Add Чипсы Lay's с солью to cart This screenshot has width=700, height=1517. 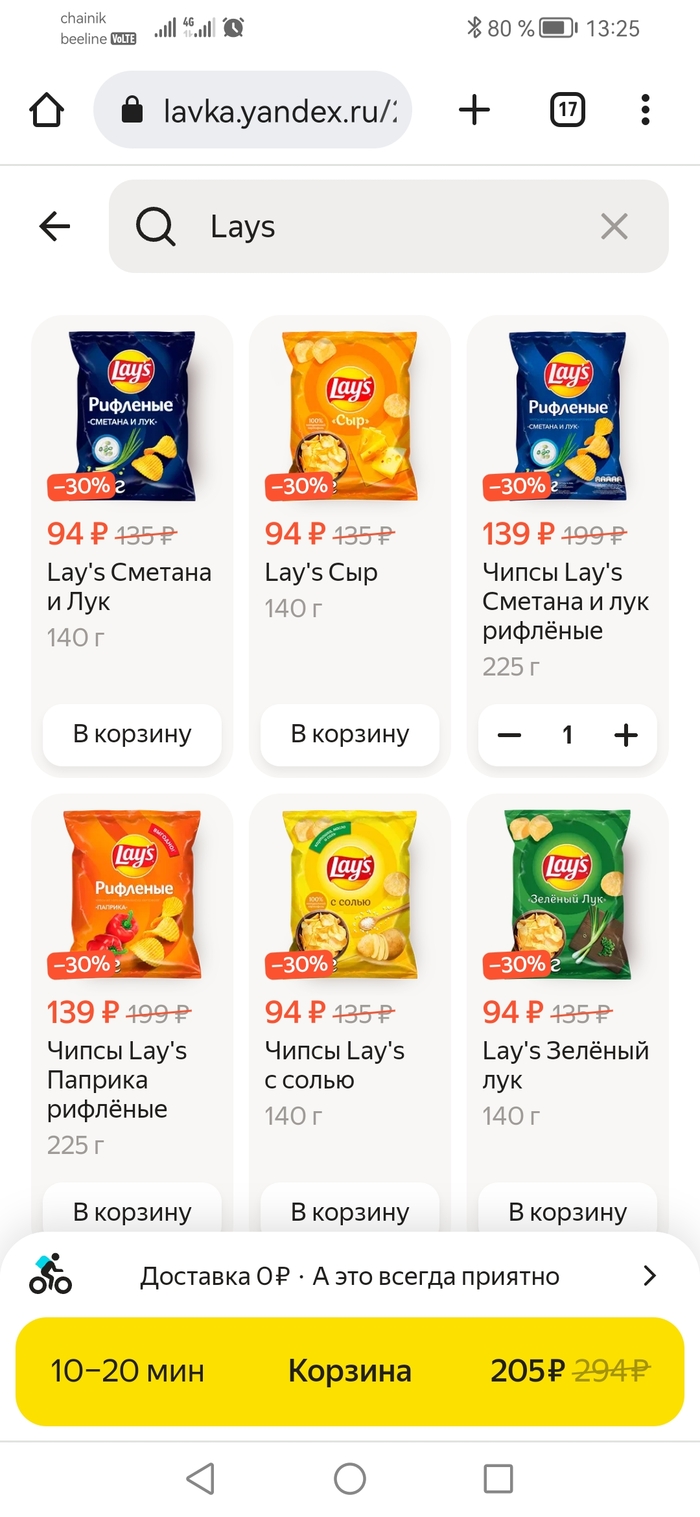[350, 1210]
